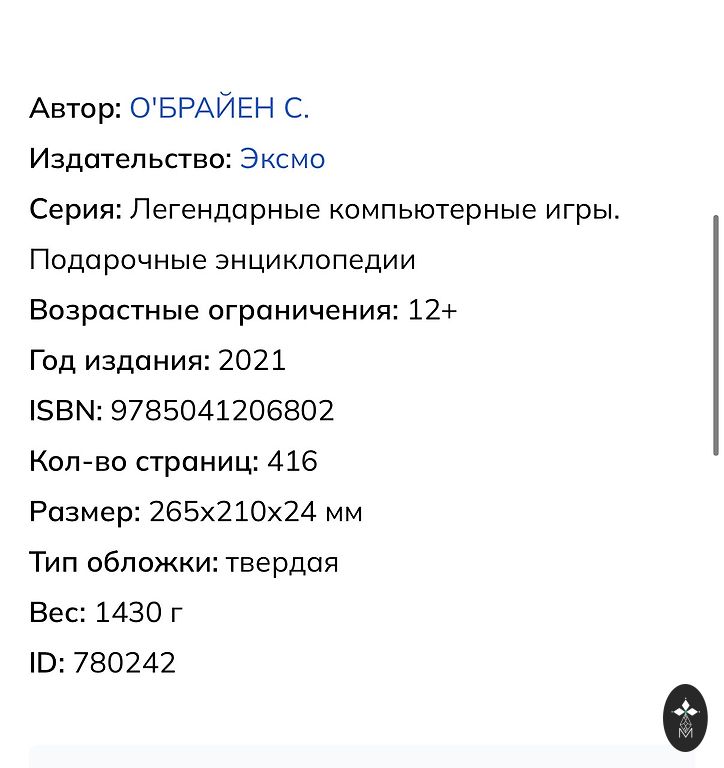Tap the round floating widget button
Screen dimensions: 724x768
click(685, 718)
